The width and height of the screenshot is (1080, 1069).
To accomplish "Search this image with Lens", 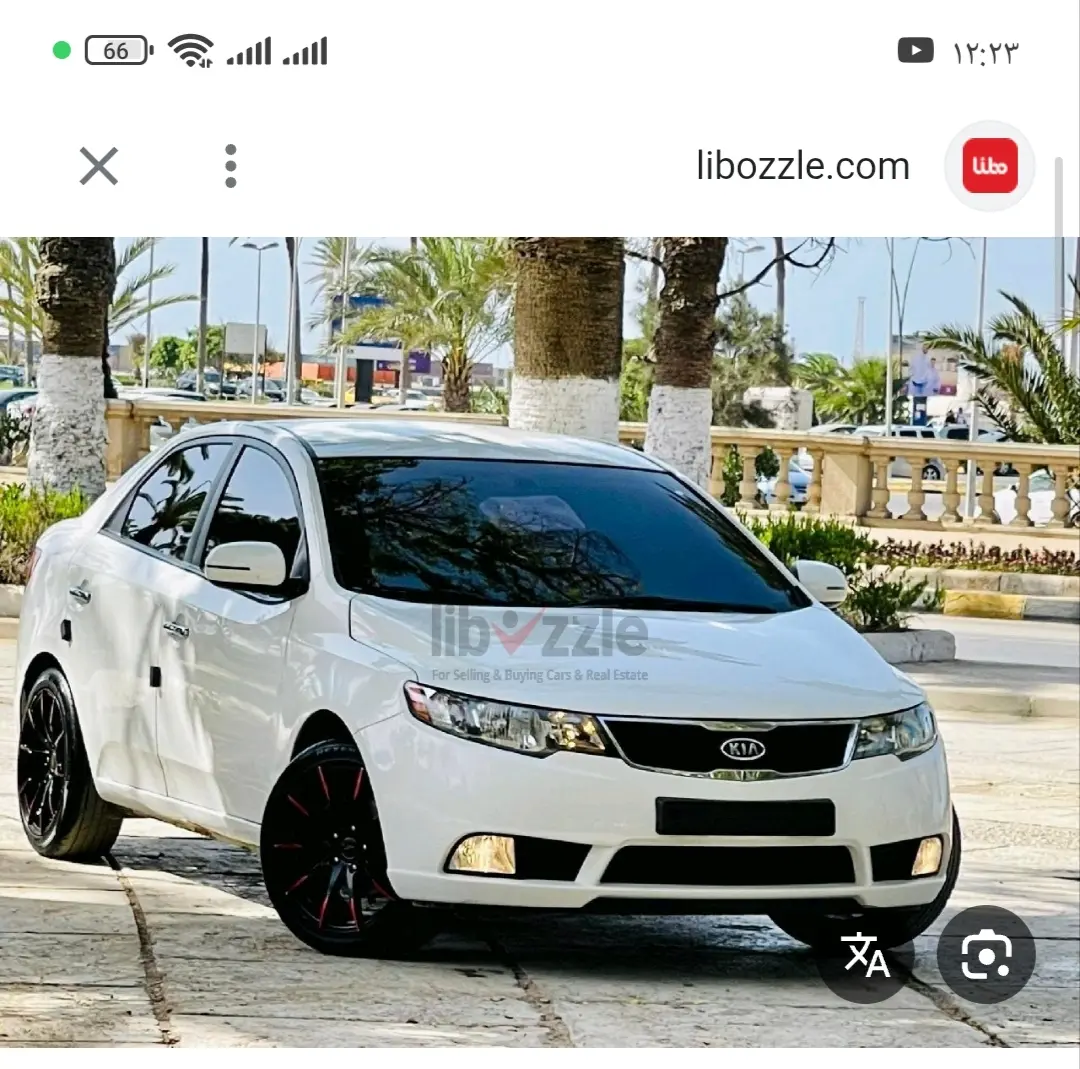I will point(986,956).
